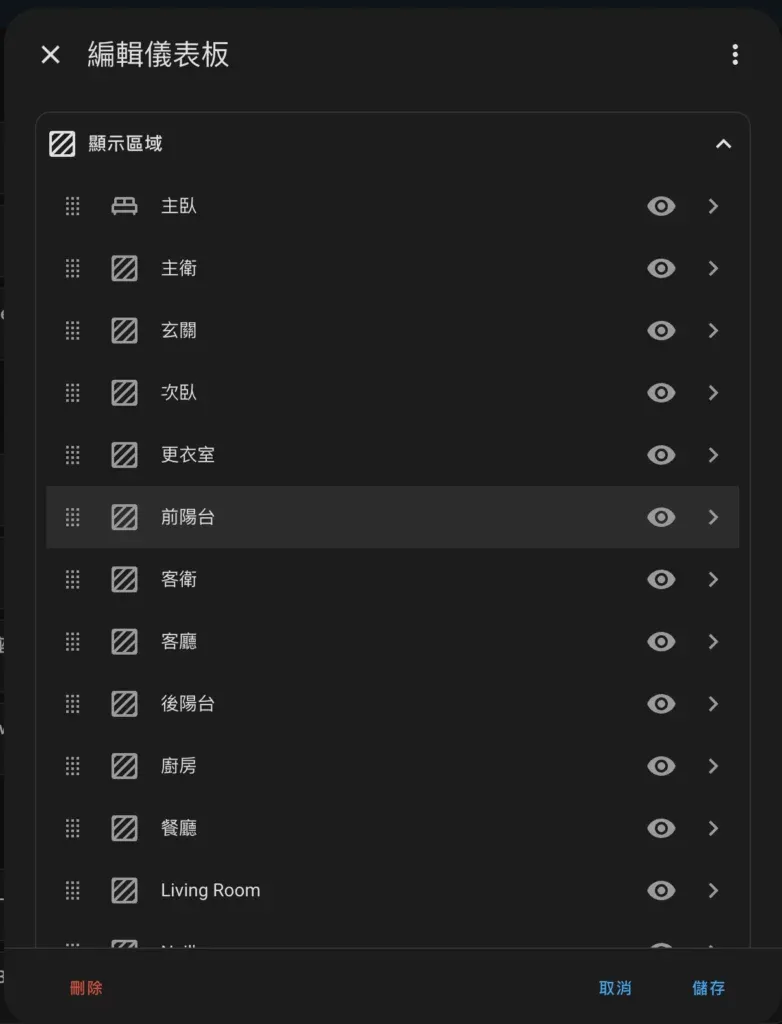Viewport: 782px width, 1024px height.
Task: Toggle visibility of 客廳
Action: pyautogui.click(x=661, y=641)
